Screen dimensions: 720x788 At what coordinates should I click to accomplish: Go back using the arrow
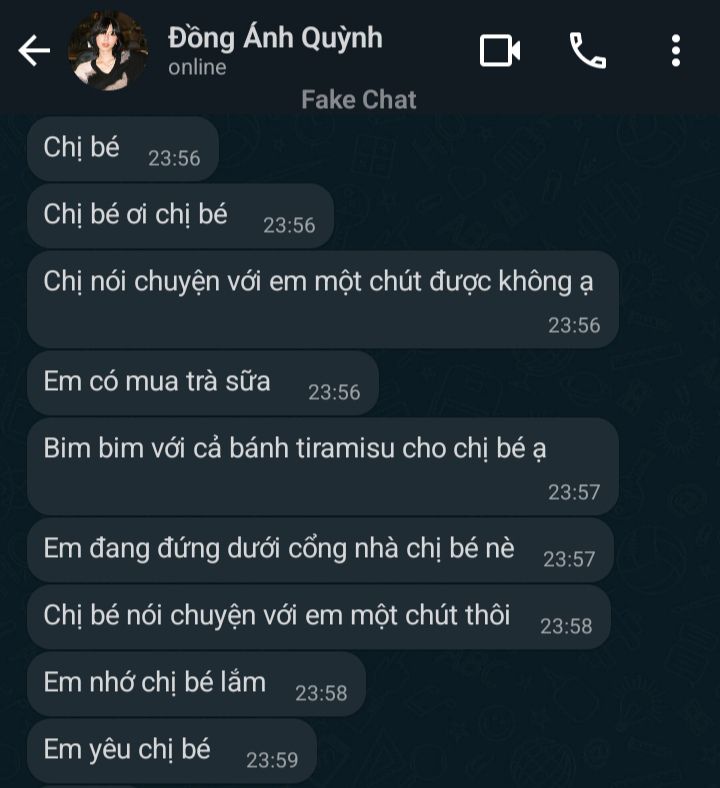(x=34, y=51)
